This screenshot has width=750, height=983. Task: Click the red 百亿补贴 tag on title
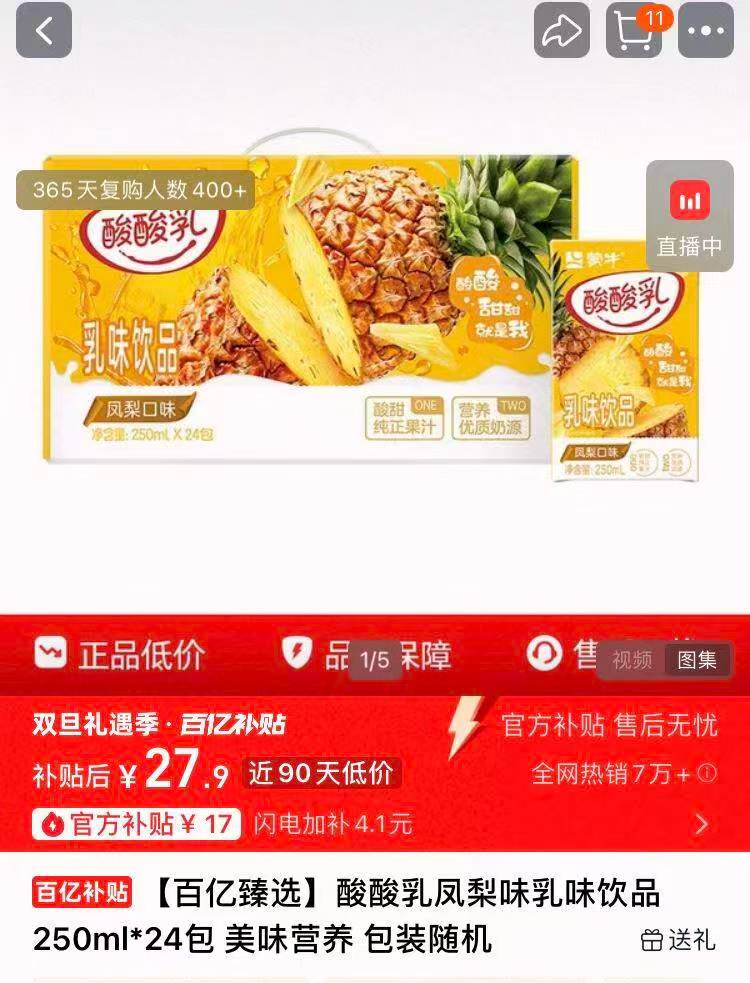pyautogui.click(x=80, y=893)
